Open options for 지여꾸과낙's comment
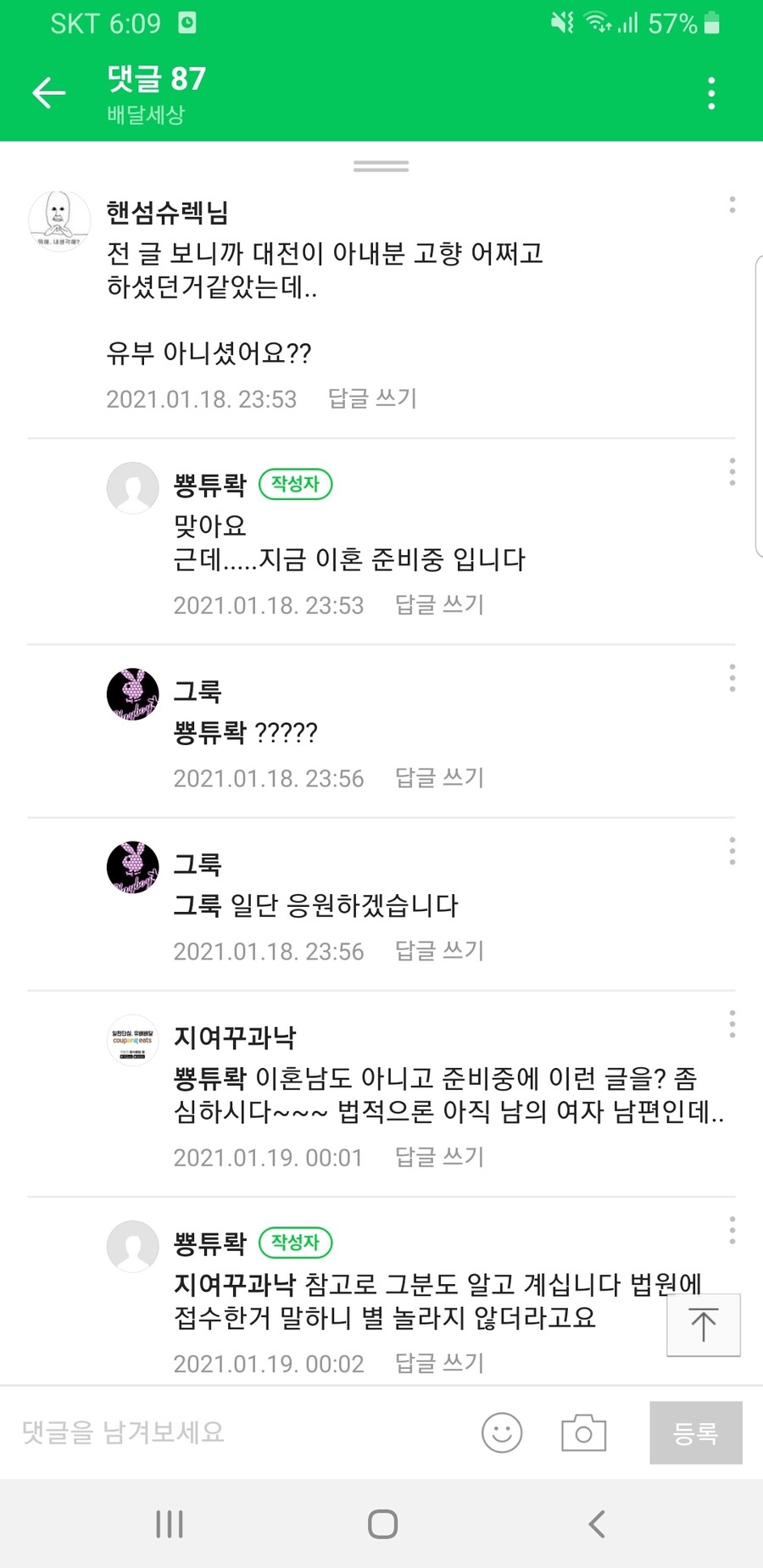Image resolution: width=763 pixels, height=1568 pixels. point(732,1024)
